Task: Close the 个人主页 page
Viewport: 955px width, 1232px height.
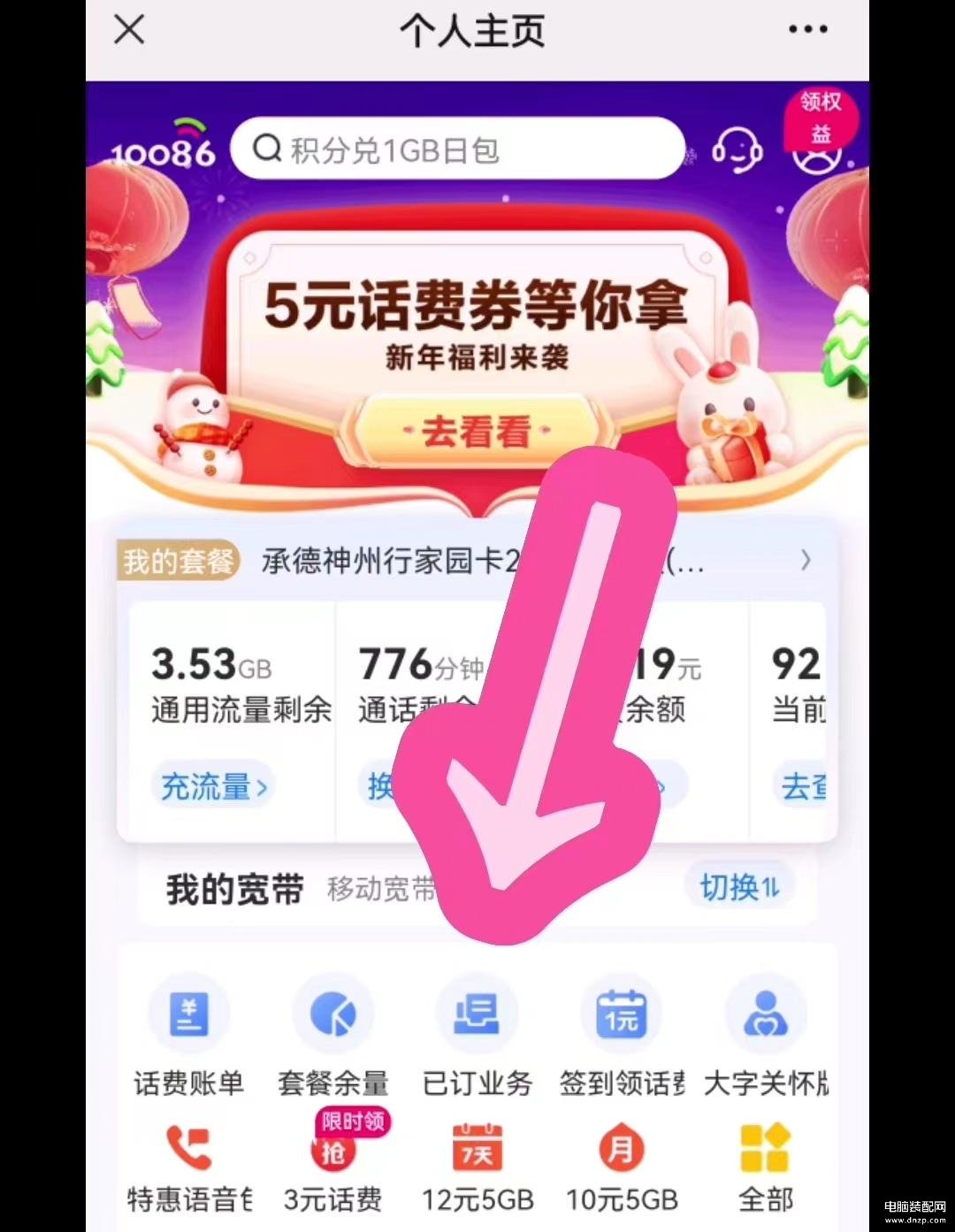Action: click(x=129, y=30)
